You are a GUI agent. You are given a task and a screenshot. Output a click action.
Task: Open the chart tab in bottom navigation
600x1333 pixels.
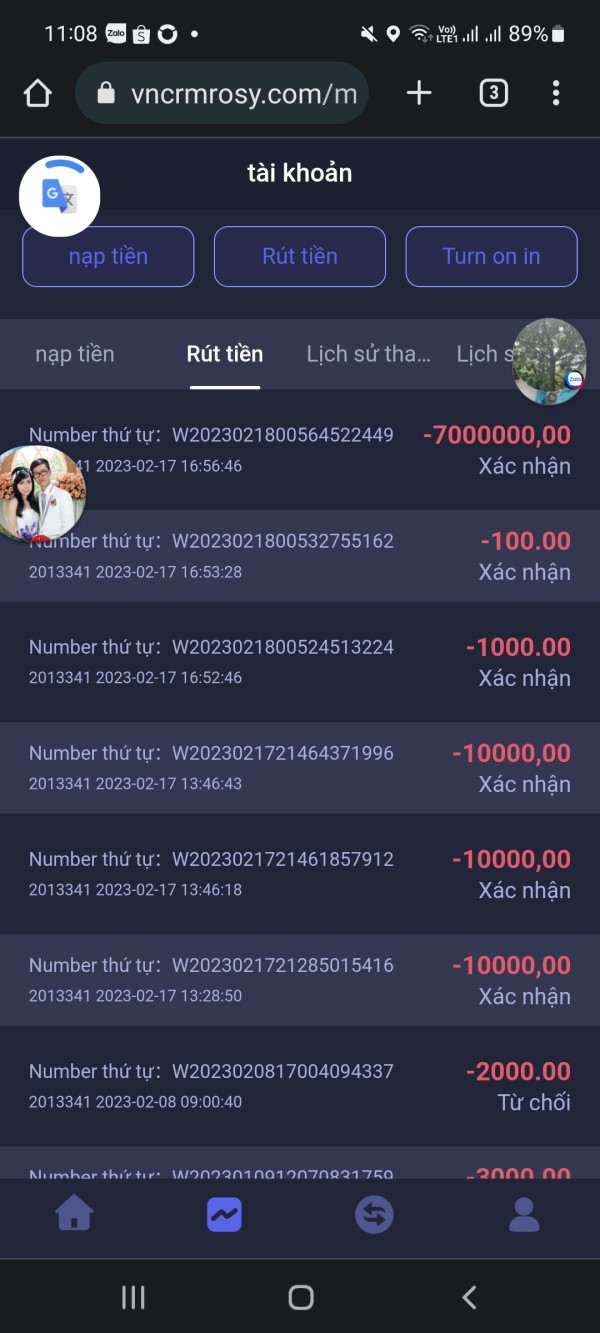coord(224,1215)
